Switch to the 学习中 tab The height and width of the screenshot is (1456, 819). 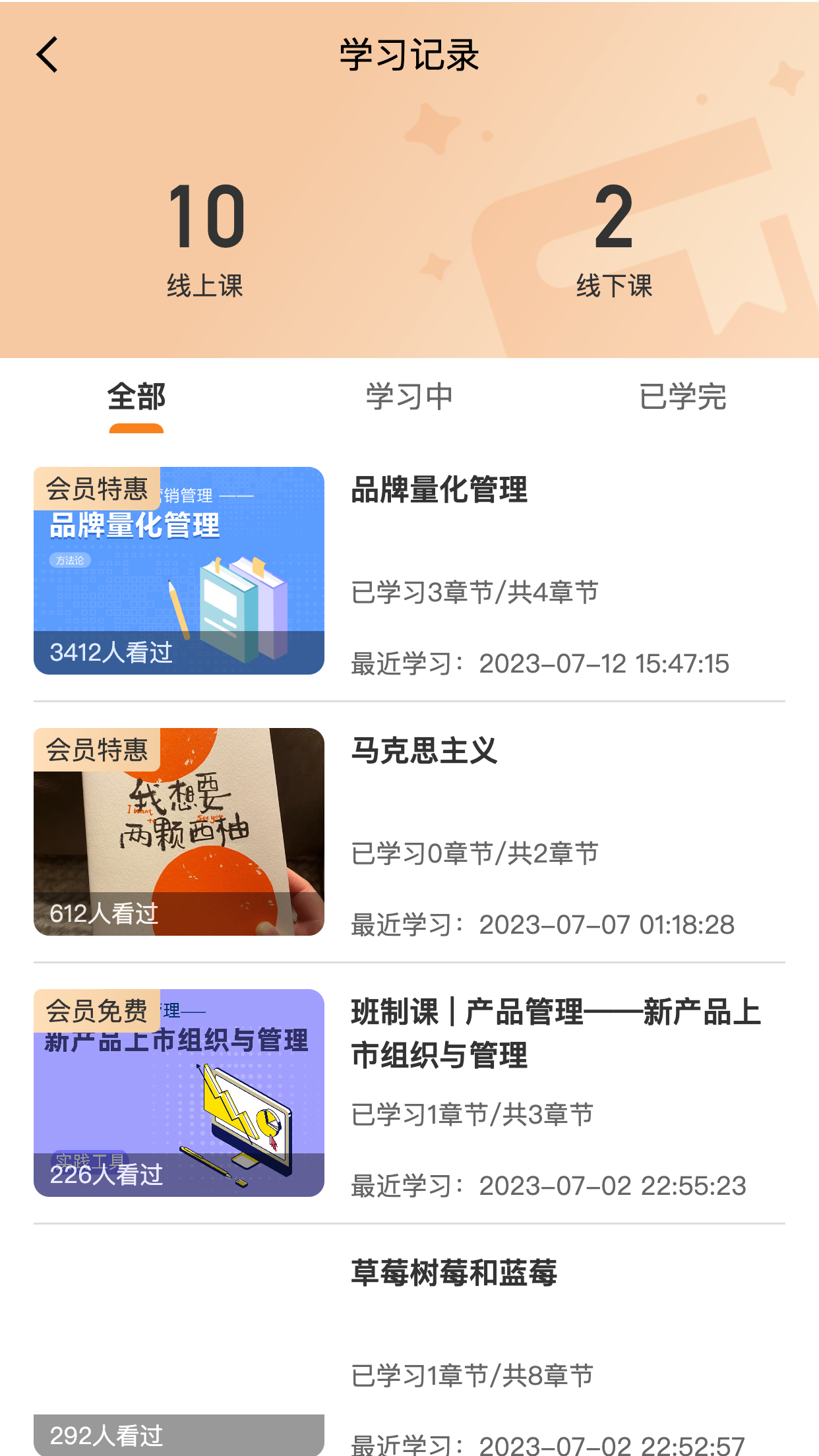409,396
